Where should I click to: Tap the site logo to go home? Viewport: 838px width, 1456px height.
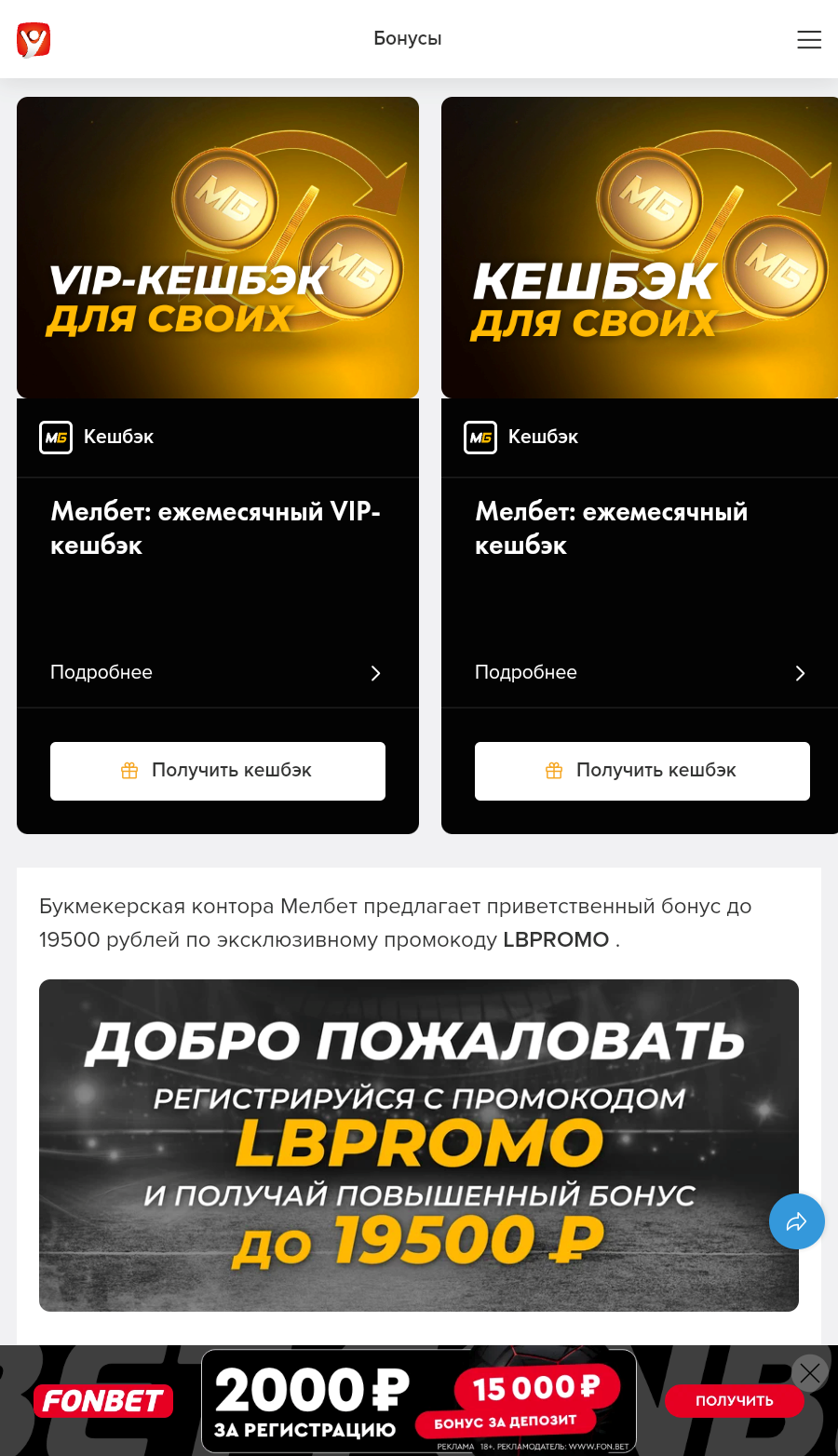(x=34, y=39)
